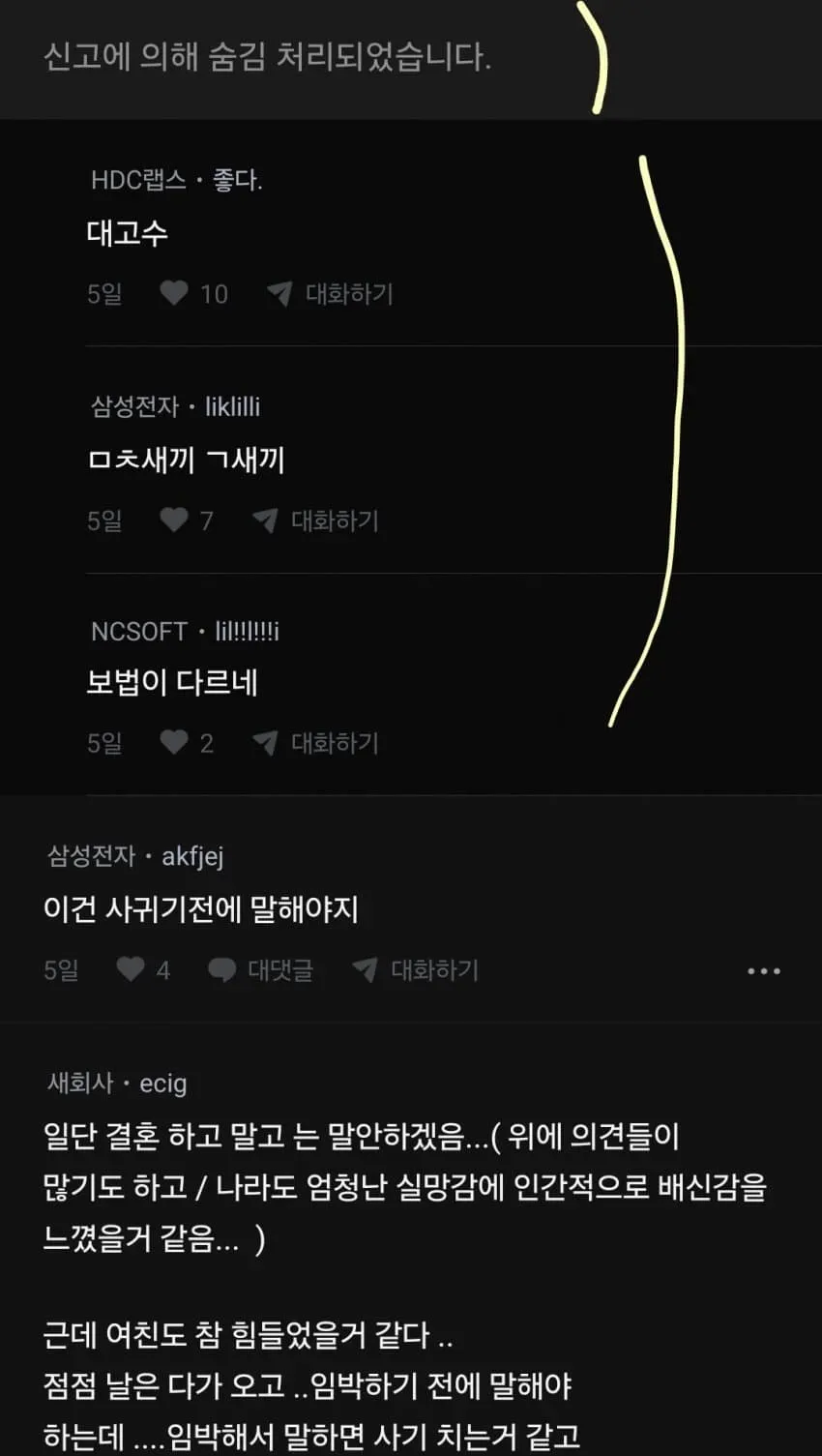The width and height of the screenshot is (822, 1456).
Task: Like the ㅁㅊ새끼 ㄱ새끼 comment by liklilli
Action: (x=187, y=520)
